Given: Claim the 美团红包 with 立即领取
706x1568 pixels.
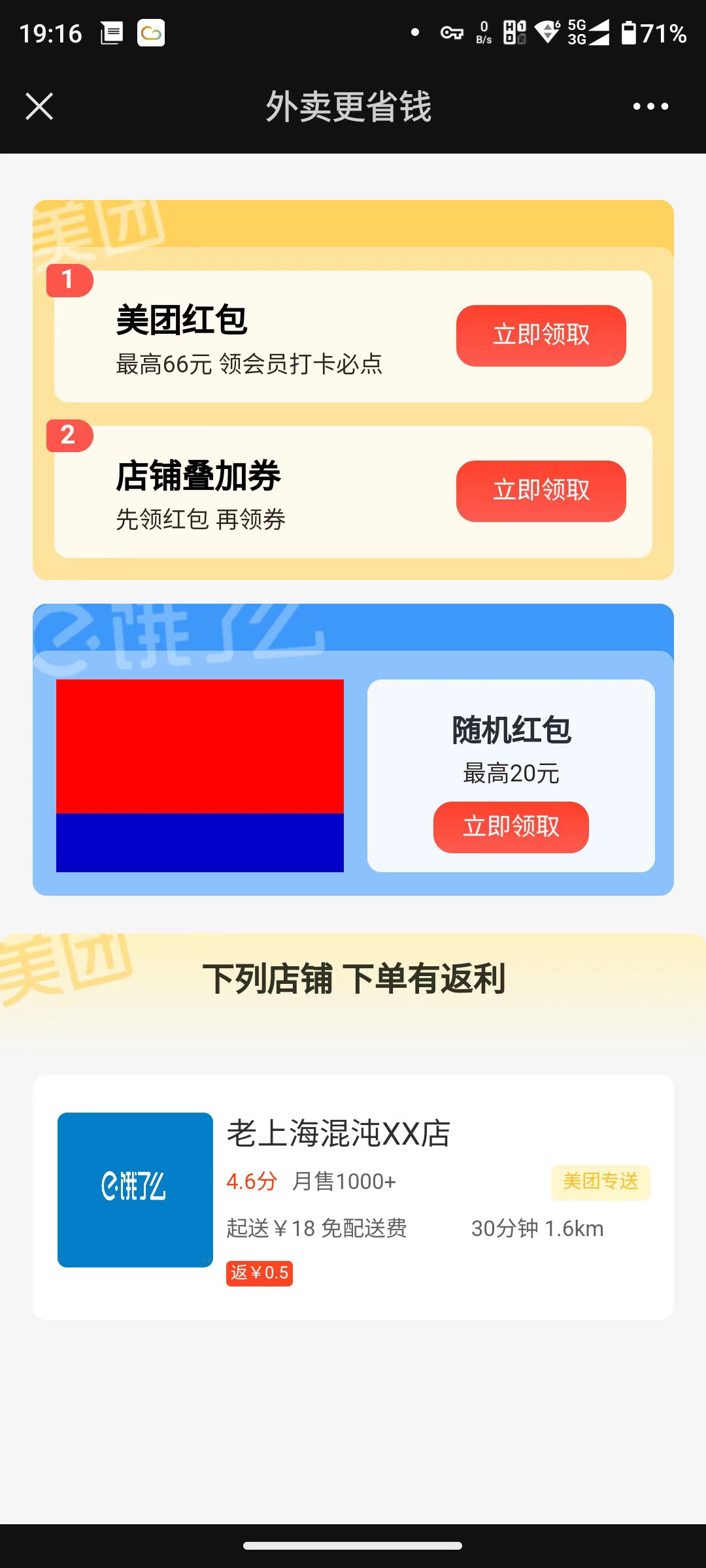Looking at the screenshot, I should point(541,335).
